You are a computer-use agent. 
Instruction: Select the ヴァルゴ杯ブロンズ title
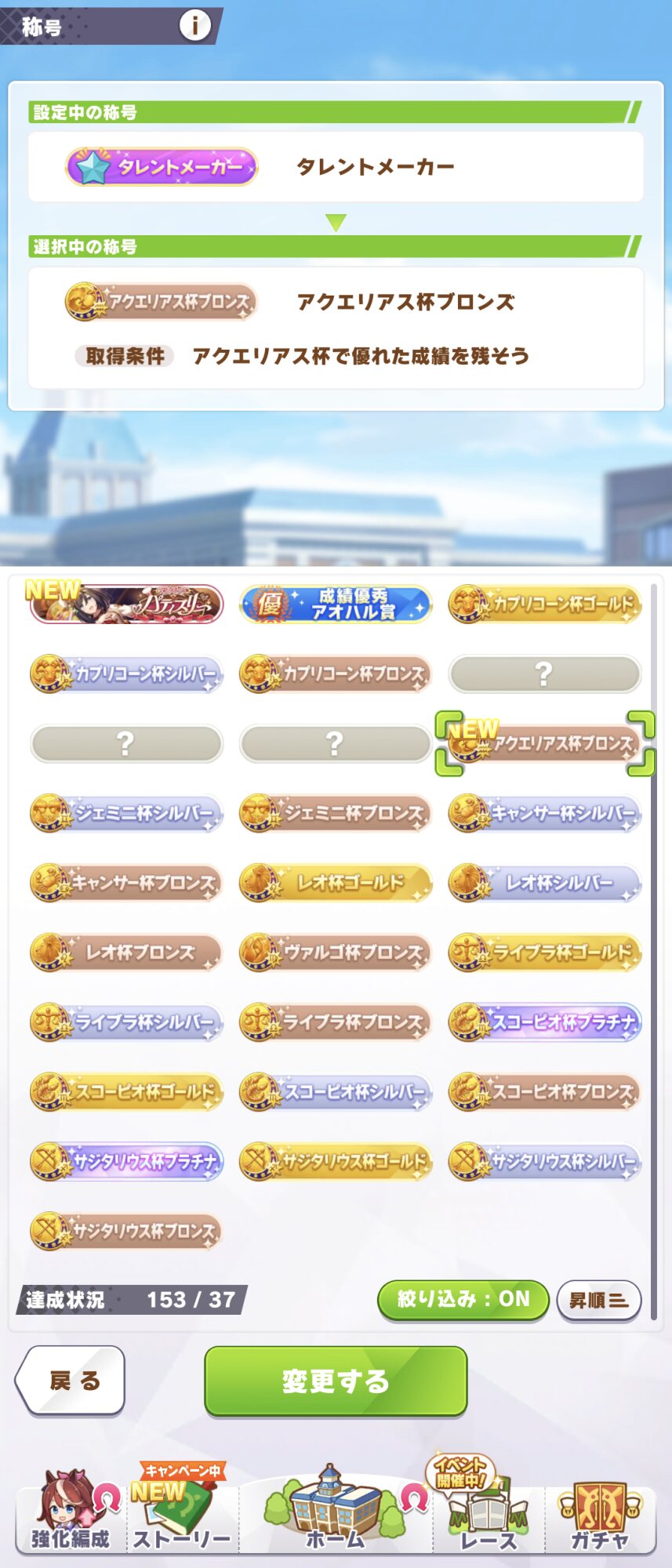pyautogui.click(x=336, y=953)
